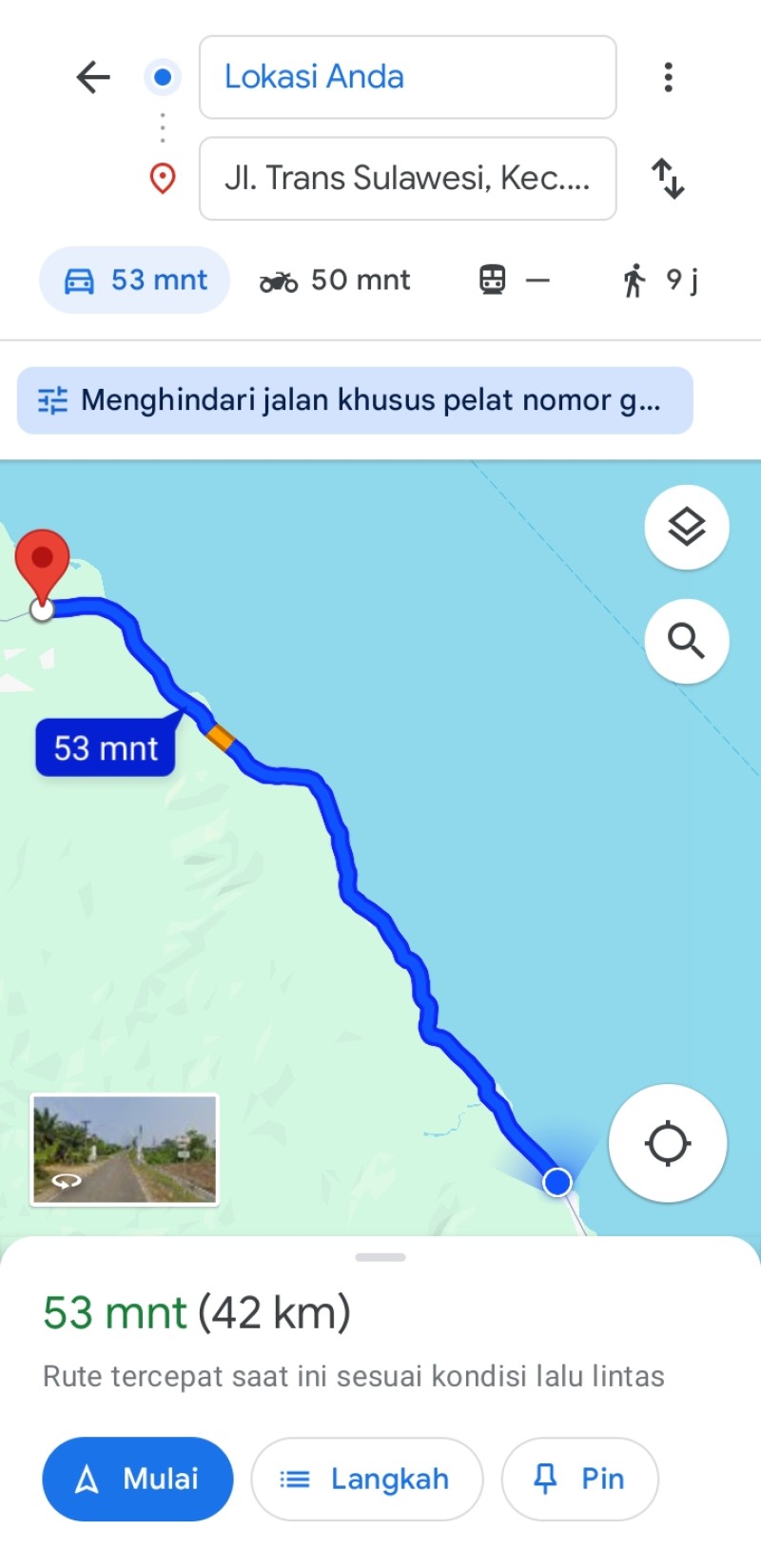The height and width of the screenshot is (1568, 761).
Task: Search along the route with magnifier
Action: [687, 641]
